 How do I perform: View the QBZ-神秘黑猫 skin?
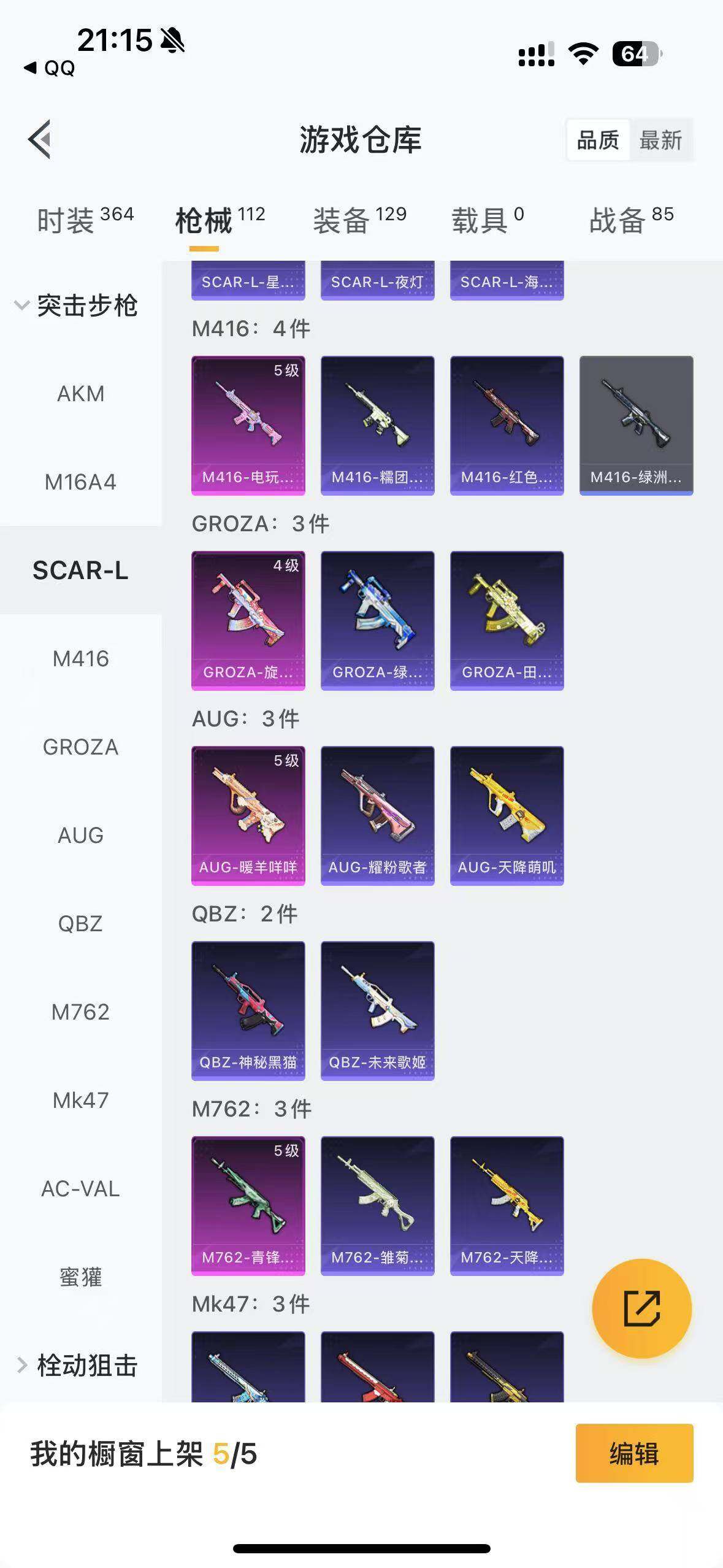248,1010
